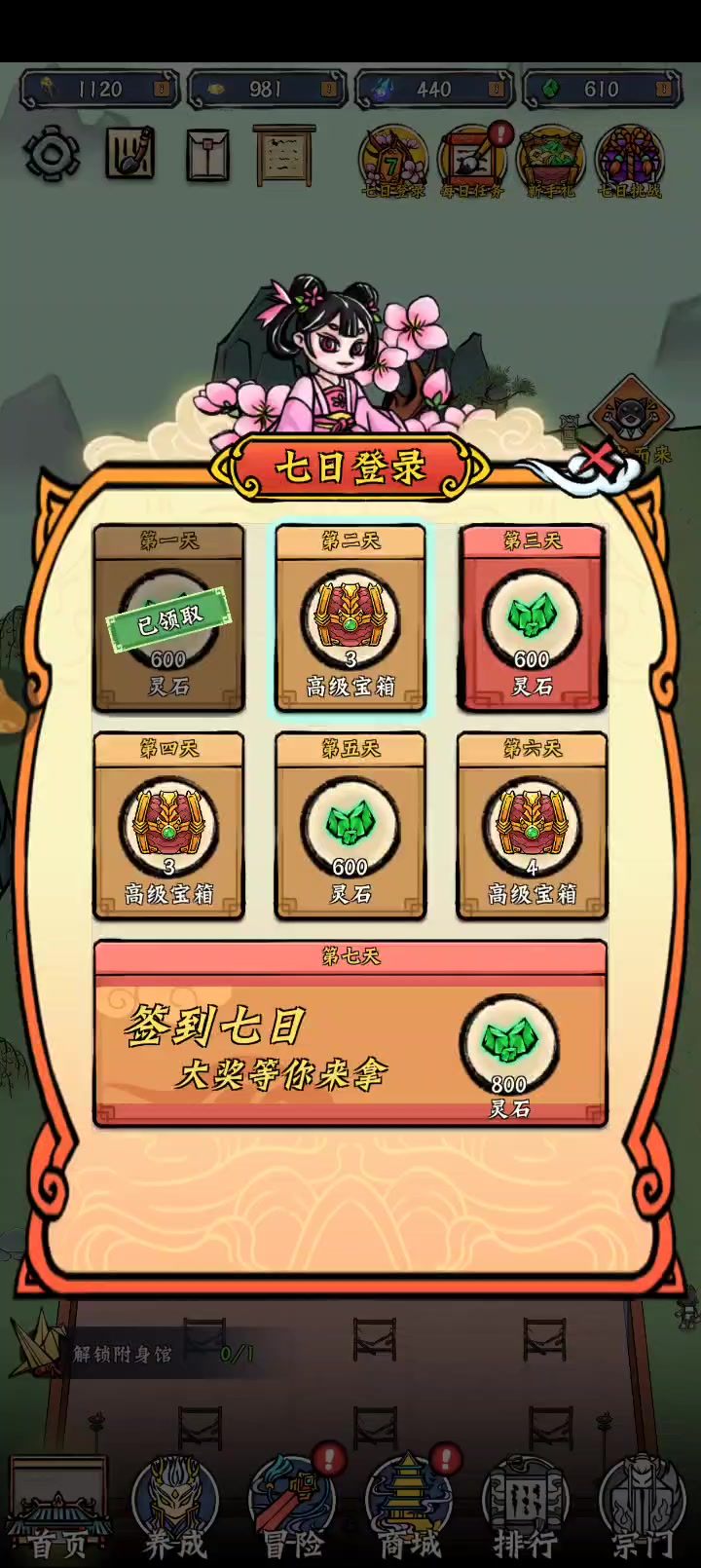Open the 七日登录 event icon
The width and height of the screenshot is (701, 1568).
[392, 161]
